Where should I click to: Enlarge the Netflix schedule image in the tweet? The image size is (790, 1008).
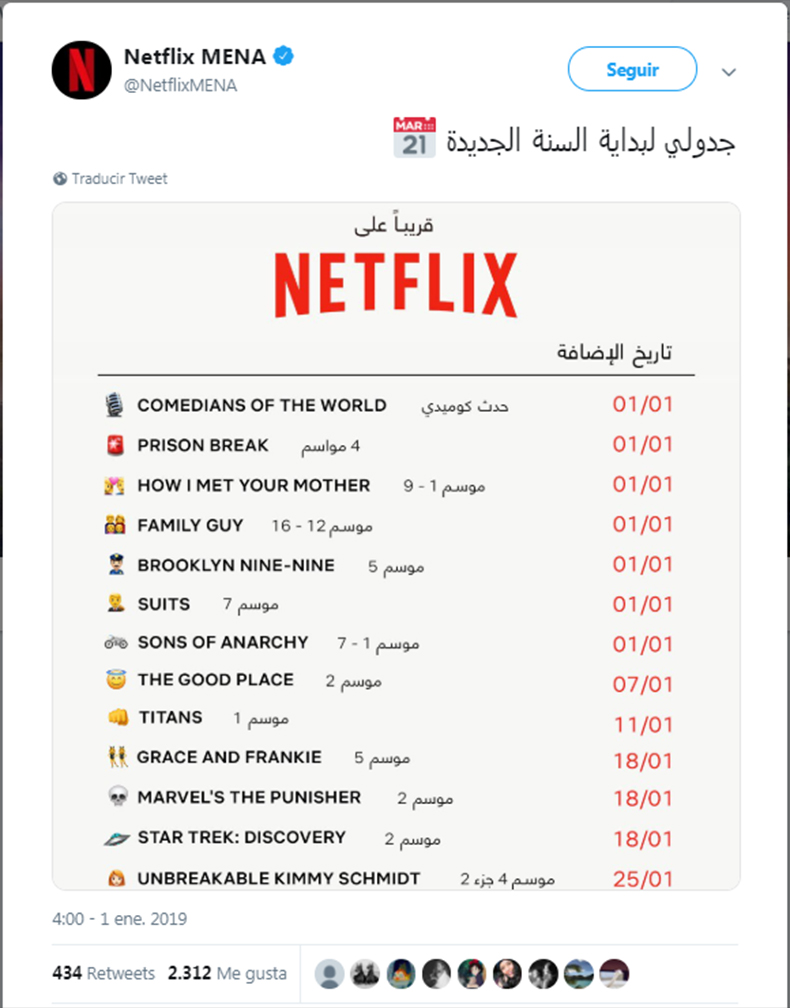click(396, 545)
